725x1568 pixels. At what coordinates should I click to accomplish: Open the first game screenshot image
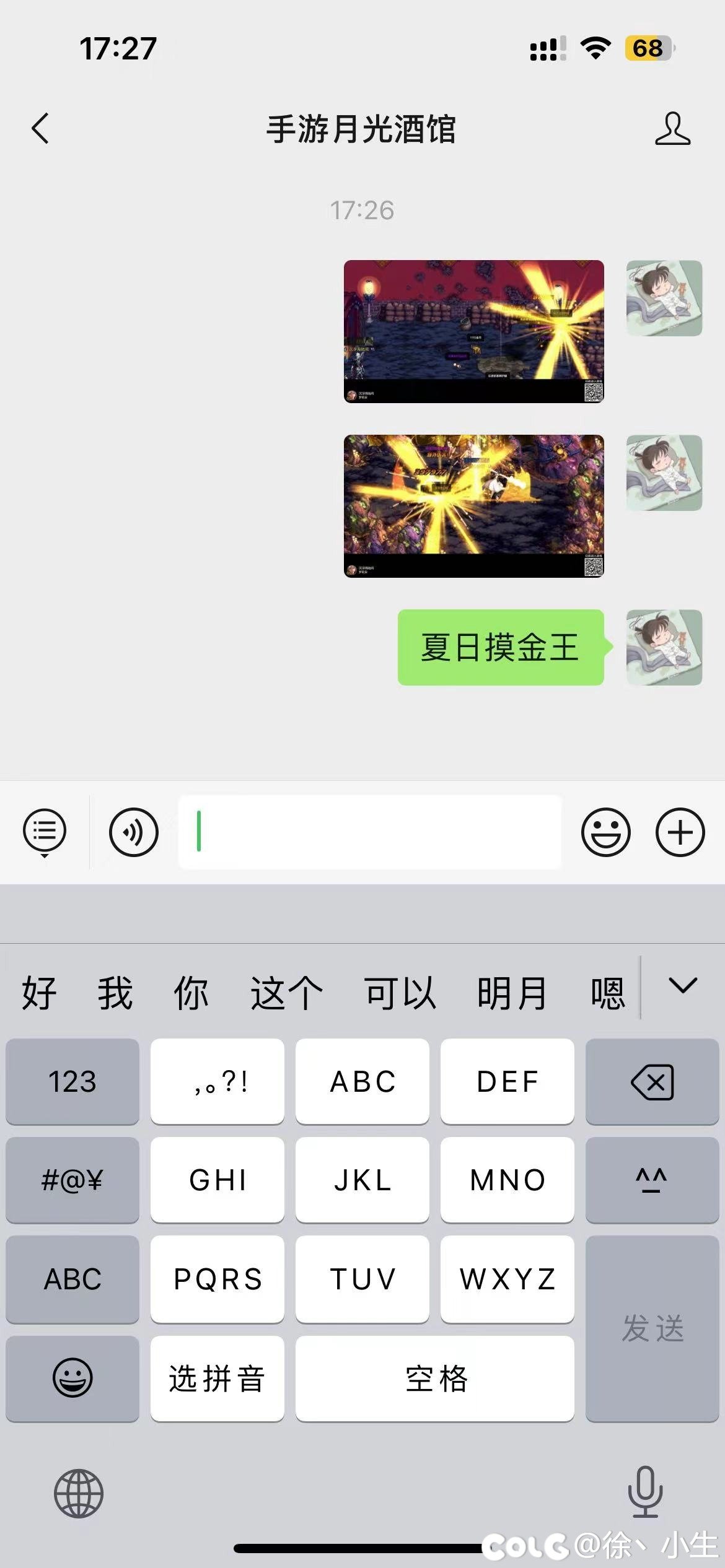click(473, 331)
